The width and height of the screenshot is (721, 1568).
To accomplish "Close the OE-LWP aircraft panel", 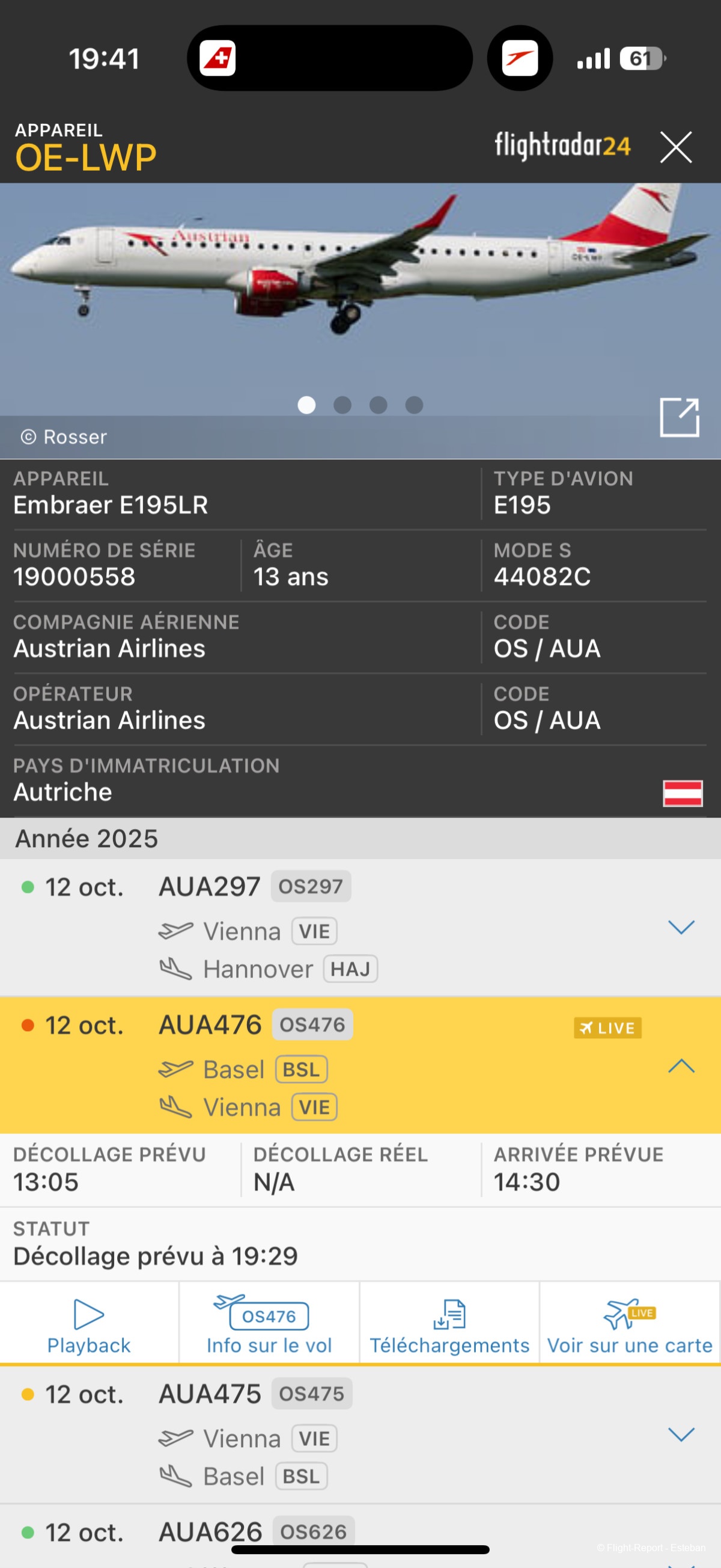I will click(x=675, y=147).
